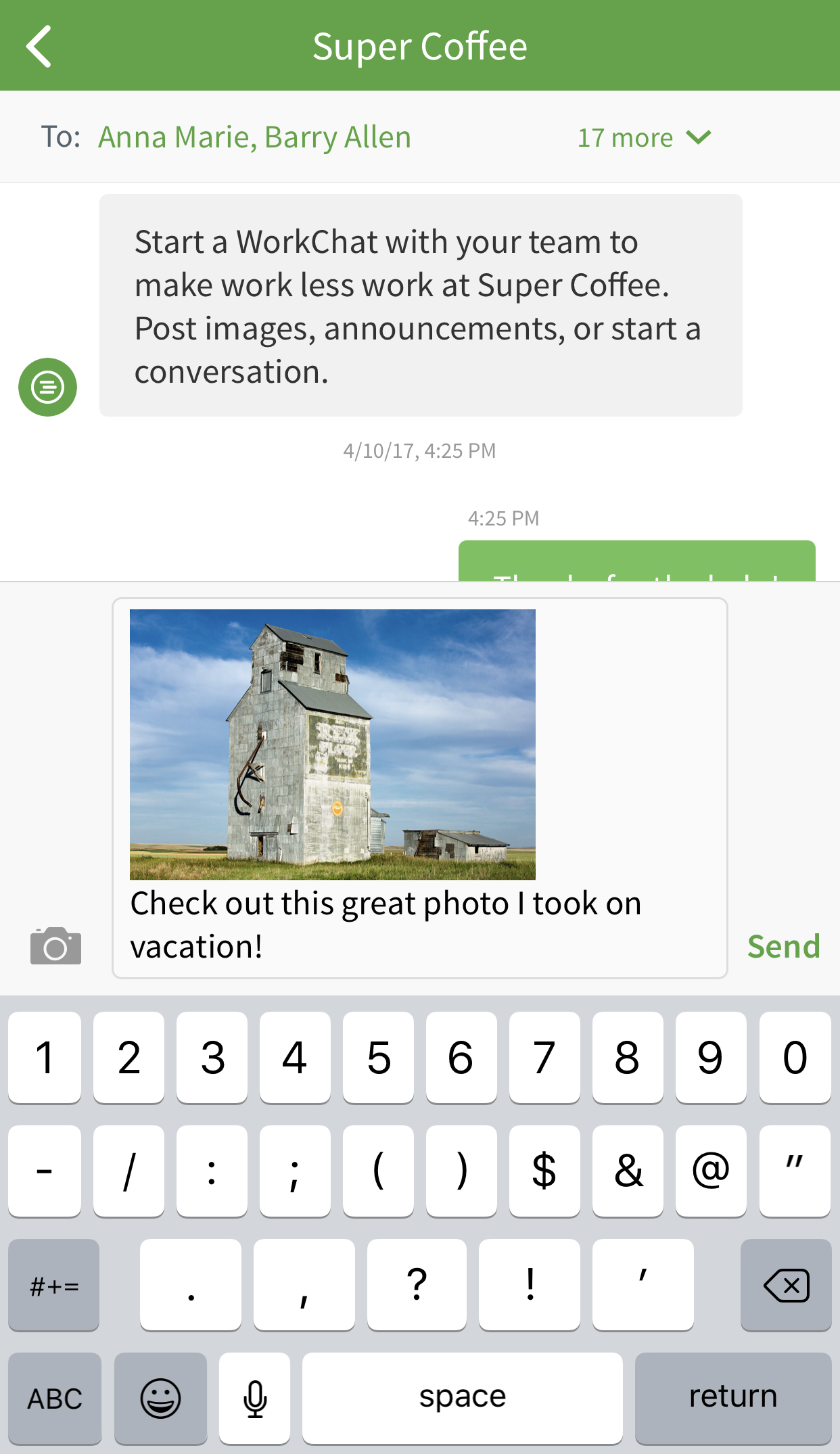The width and height of the screenshot is (840, 1454).
Task: Switch to symbols with the #+= key
Action: (53, 1285)
